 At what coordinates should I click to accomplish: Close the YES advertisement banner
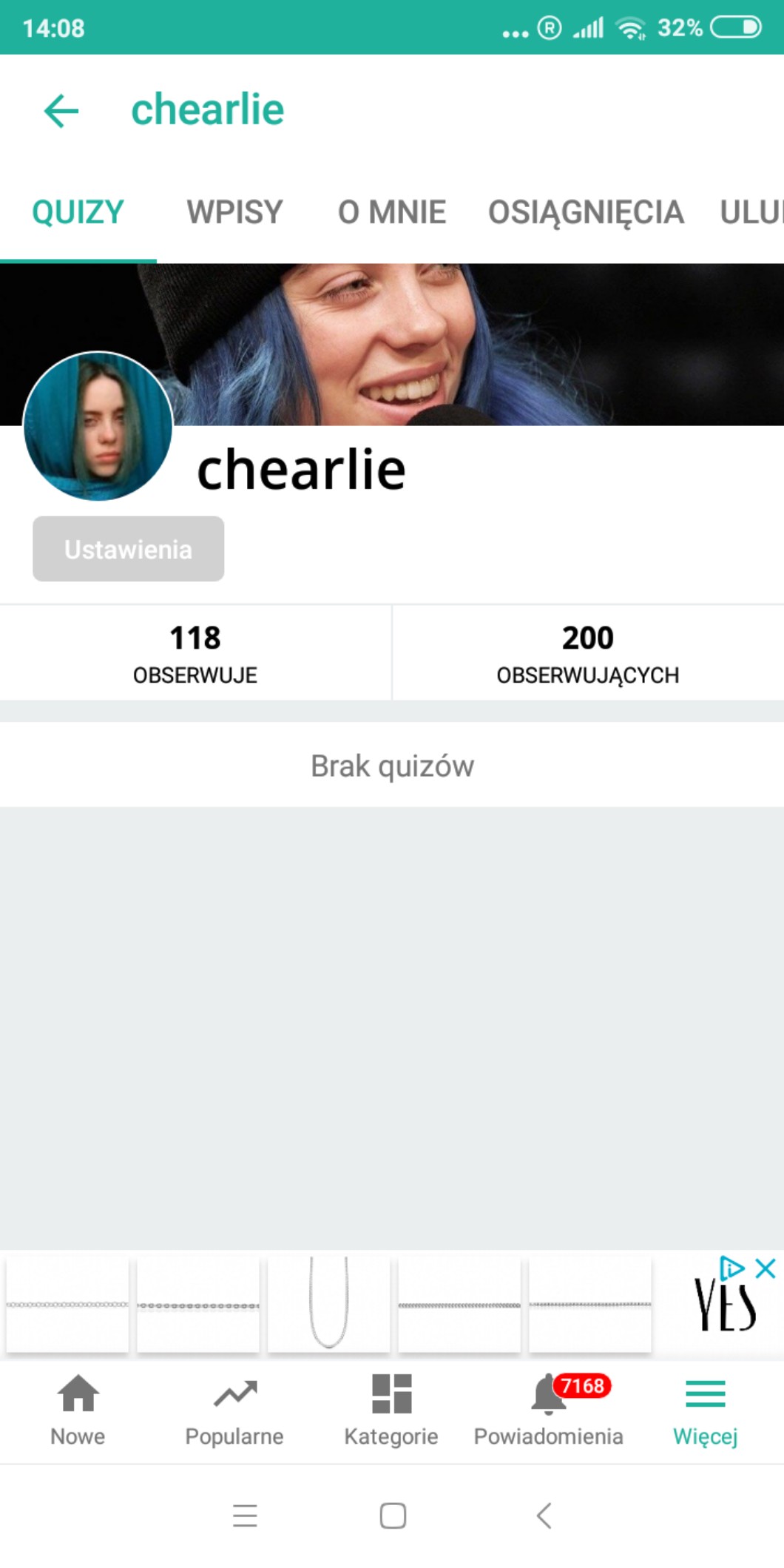(766, 1269)
